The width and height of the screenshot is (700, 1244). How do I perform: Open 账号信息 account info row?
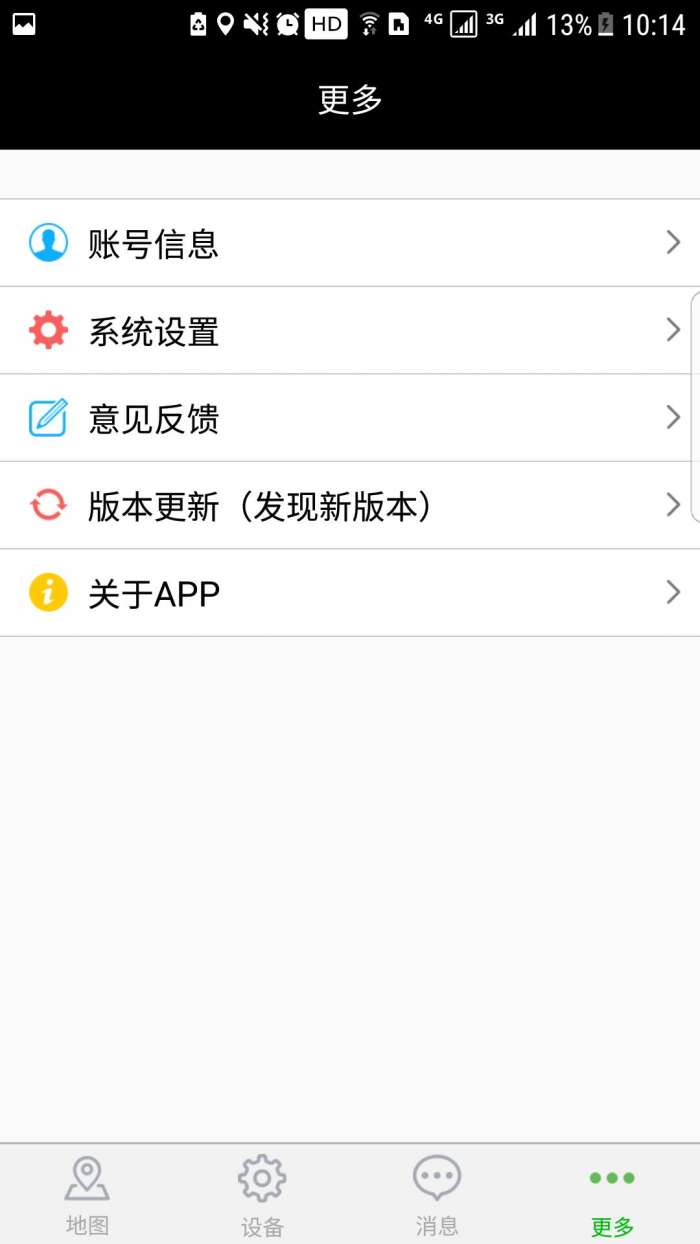point(350,243)
